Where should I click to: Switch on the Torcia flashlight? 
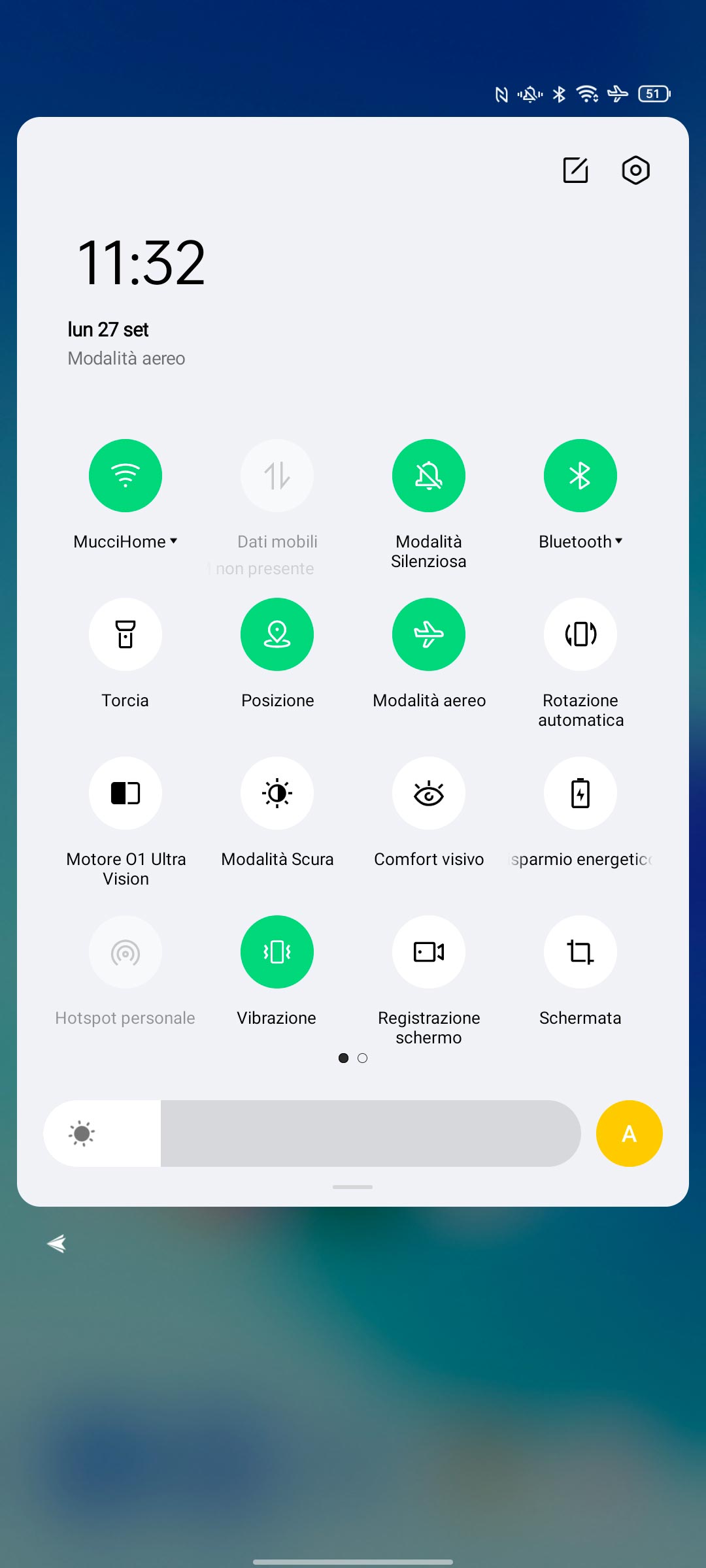[126, 634]
